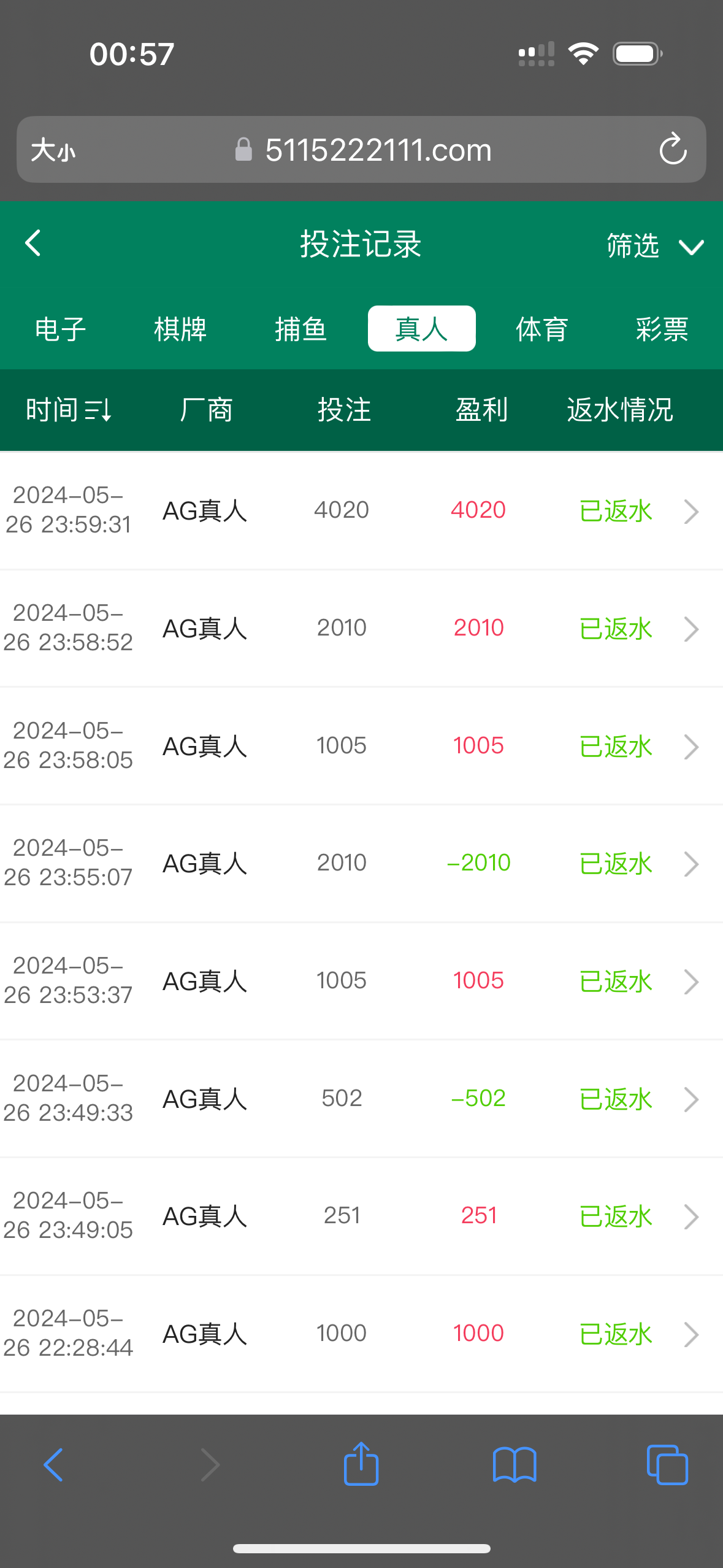Open the 体育 tab

(542, 329)
